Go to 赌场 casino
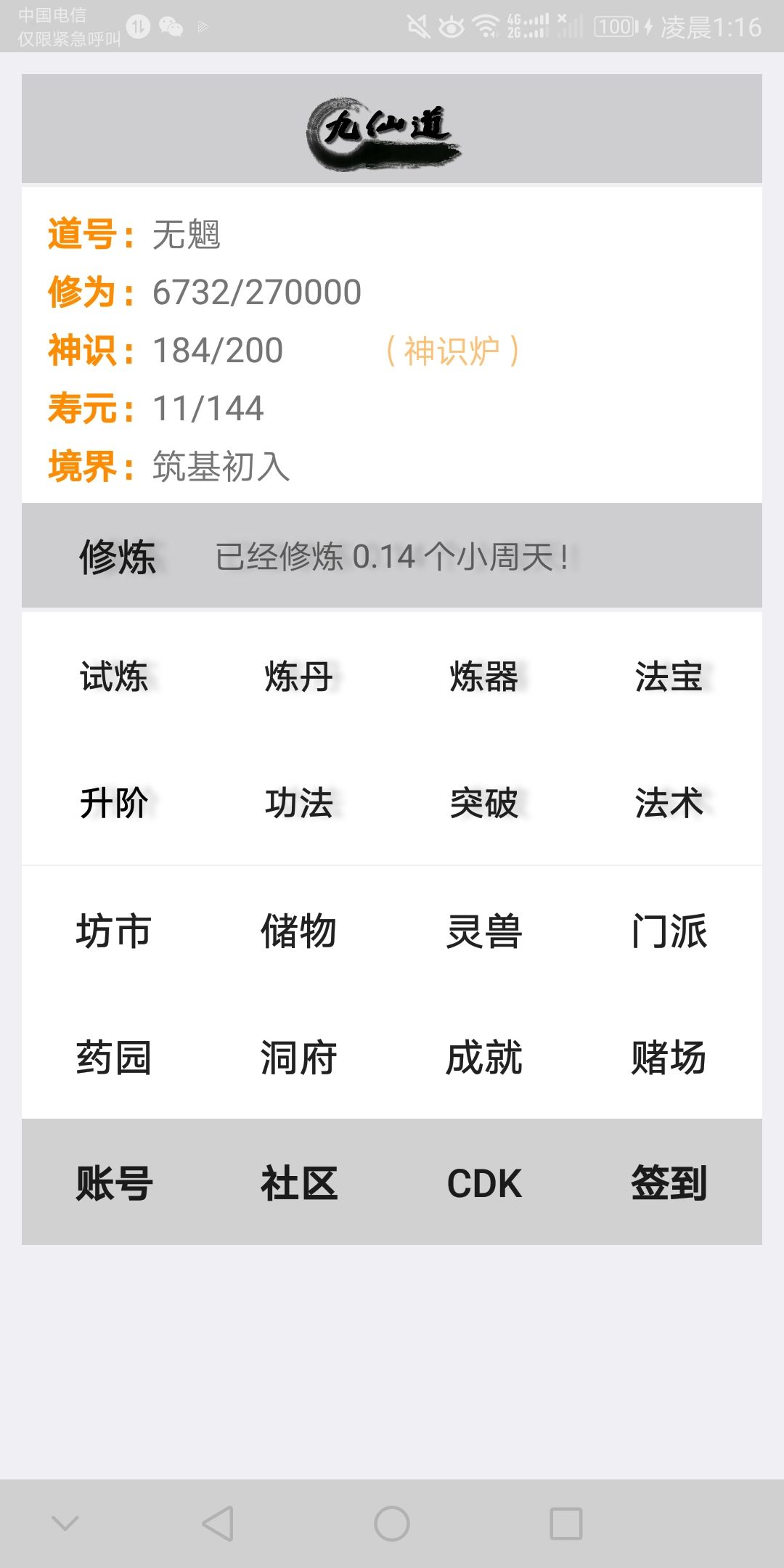This screenshot has width=784, height=1568. pyautogui.click(x=669, y=1057)
